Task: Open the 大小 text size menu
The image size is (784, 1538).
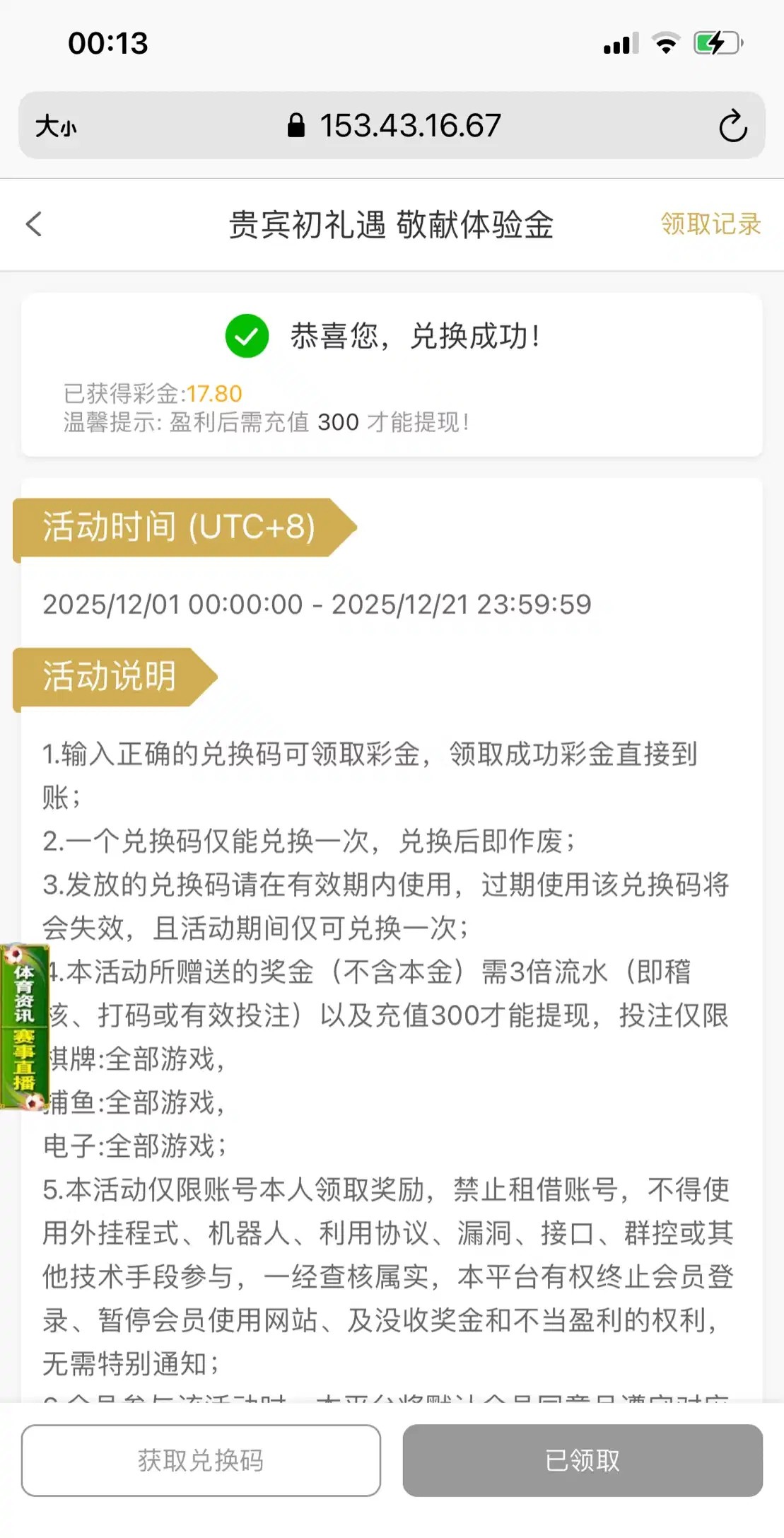Action: pyautogui.click(x=56, y=127)
